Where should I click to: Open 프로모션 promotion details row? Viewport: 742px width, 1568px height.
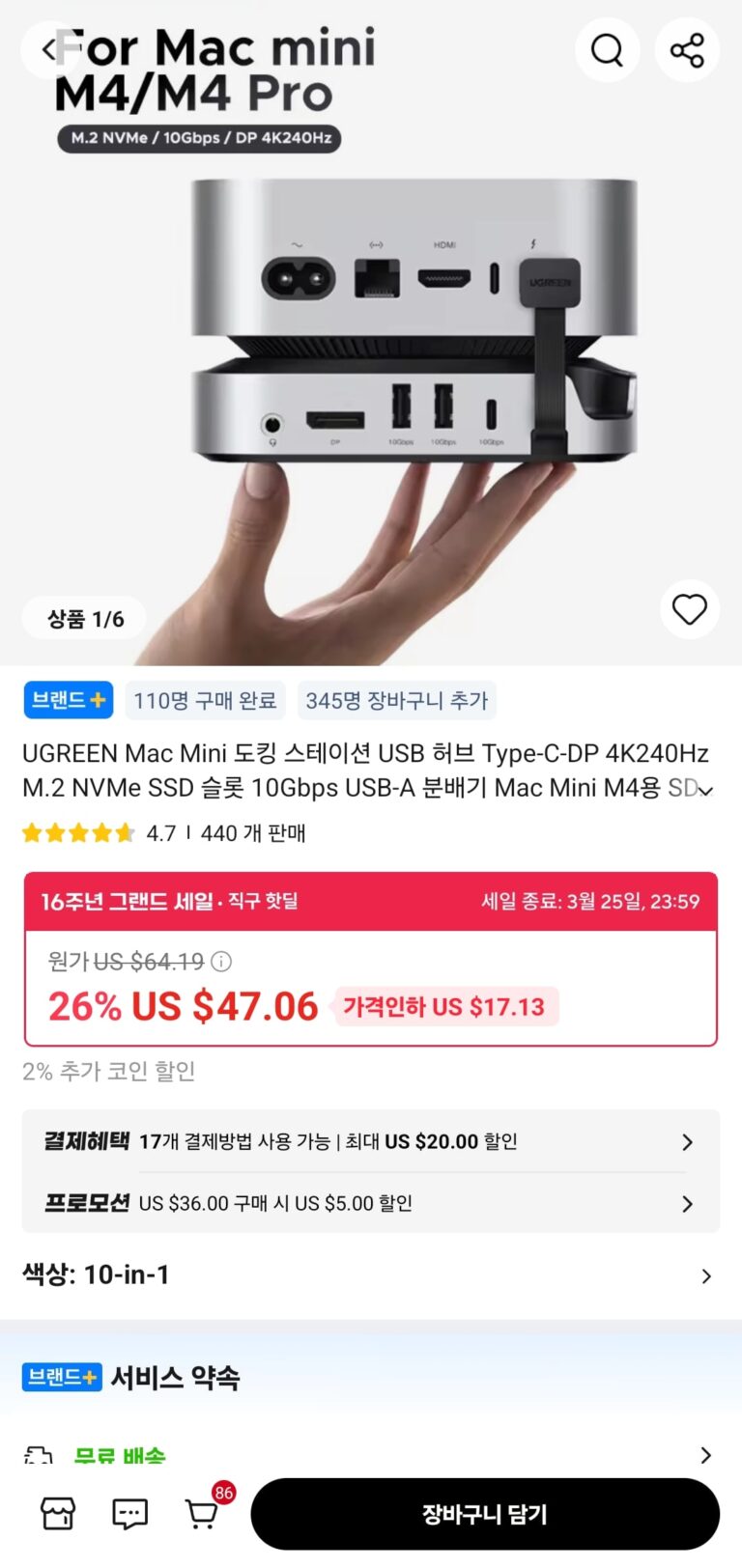pos(370,1203)
